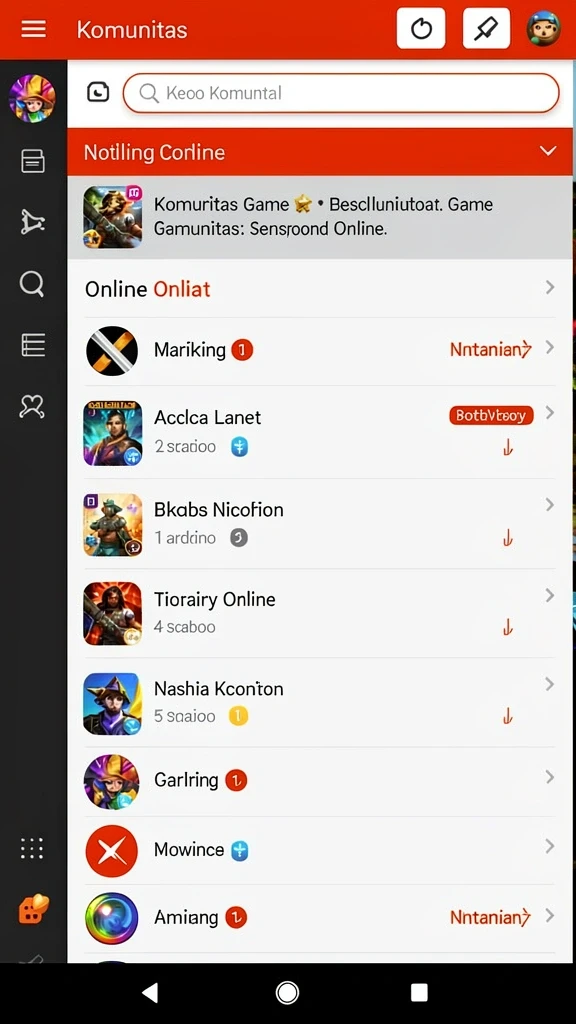Open the Mowince row

click(x=320, y=850)
